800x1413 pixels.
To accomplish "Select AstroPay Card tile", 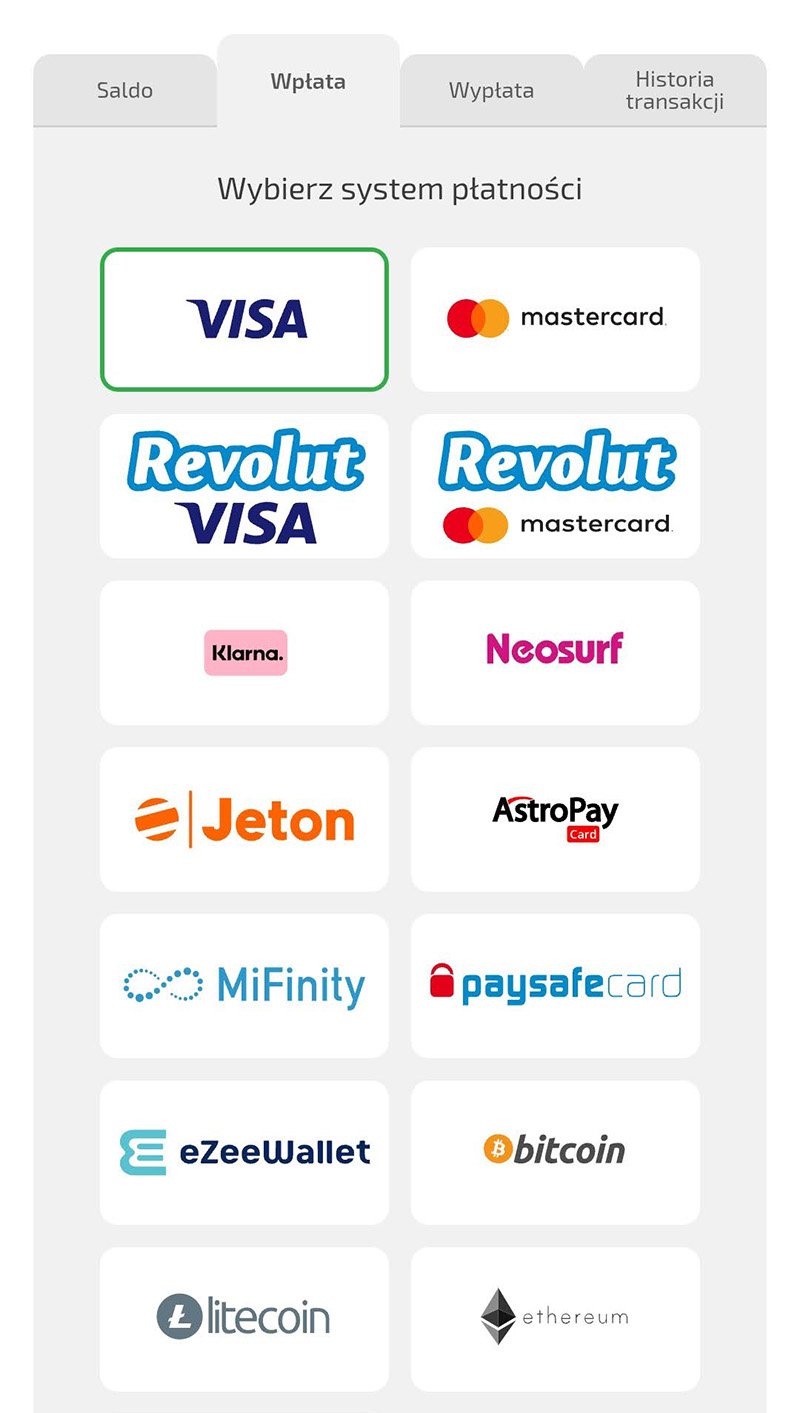I will point(555,820).
